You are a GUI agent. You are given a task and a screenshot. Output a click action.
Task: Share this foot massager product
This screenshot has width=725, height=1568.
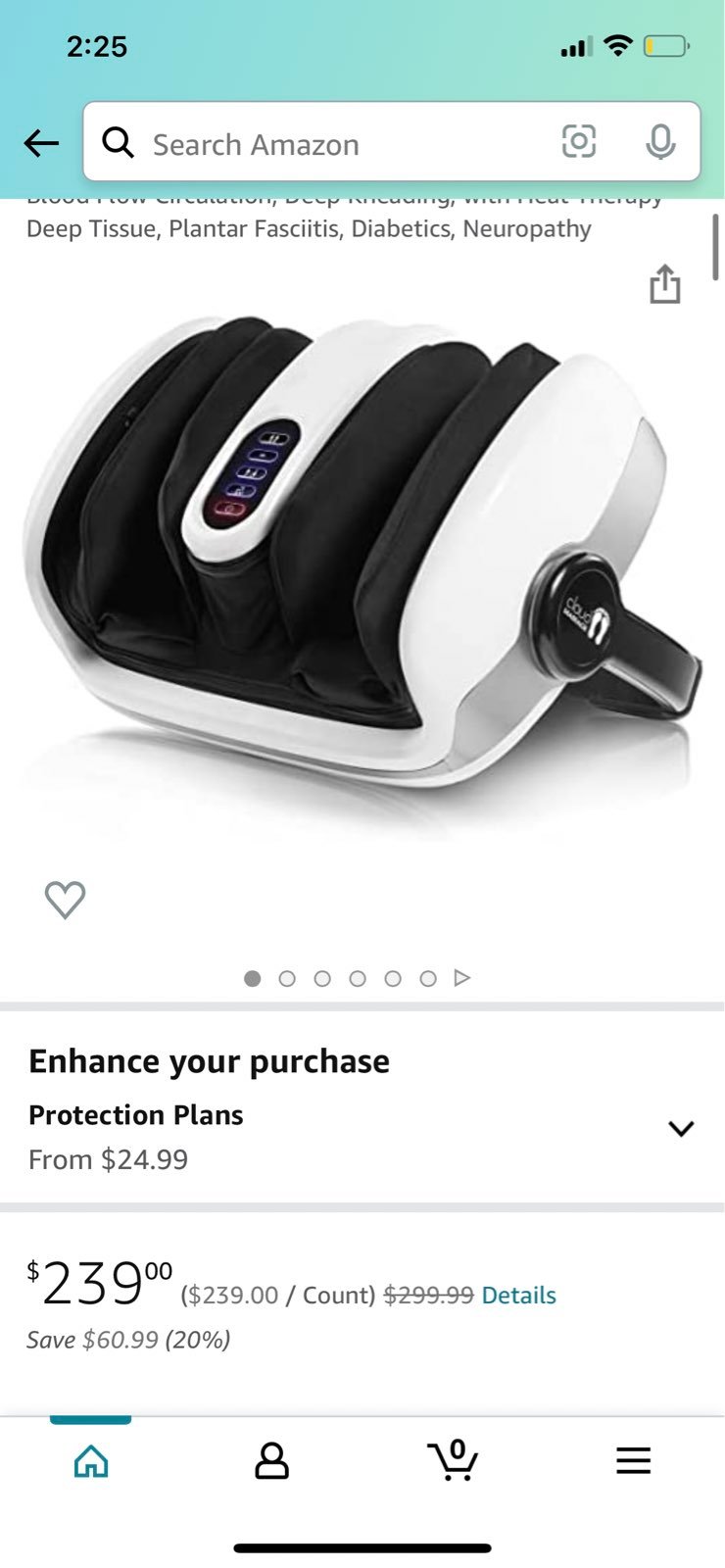coord(665,284)
